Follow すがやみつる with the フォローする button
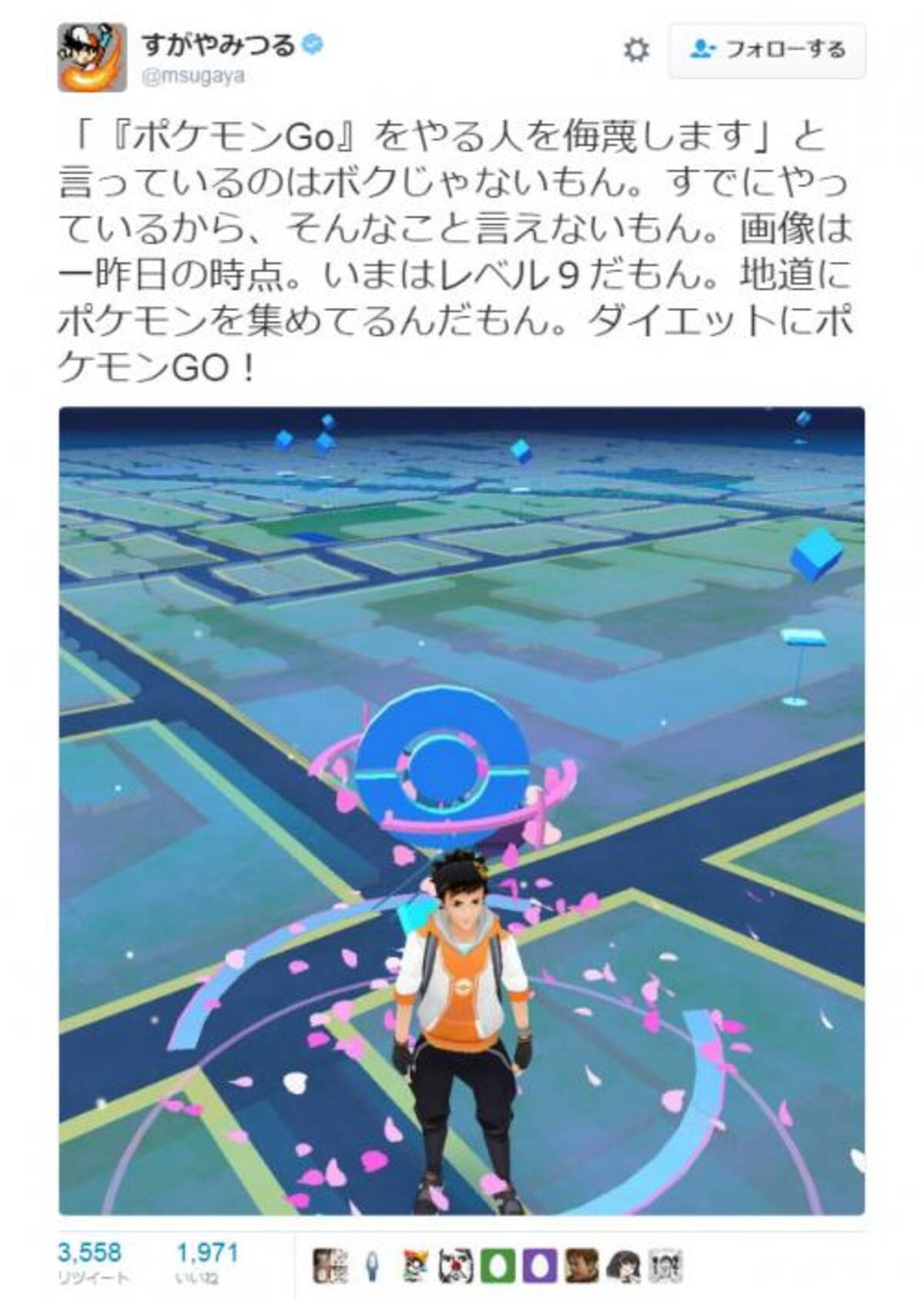 (x=767, y=50)
